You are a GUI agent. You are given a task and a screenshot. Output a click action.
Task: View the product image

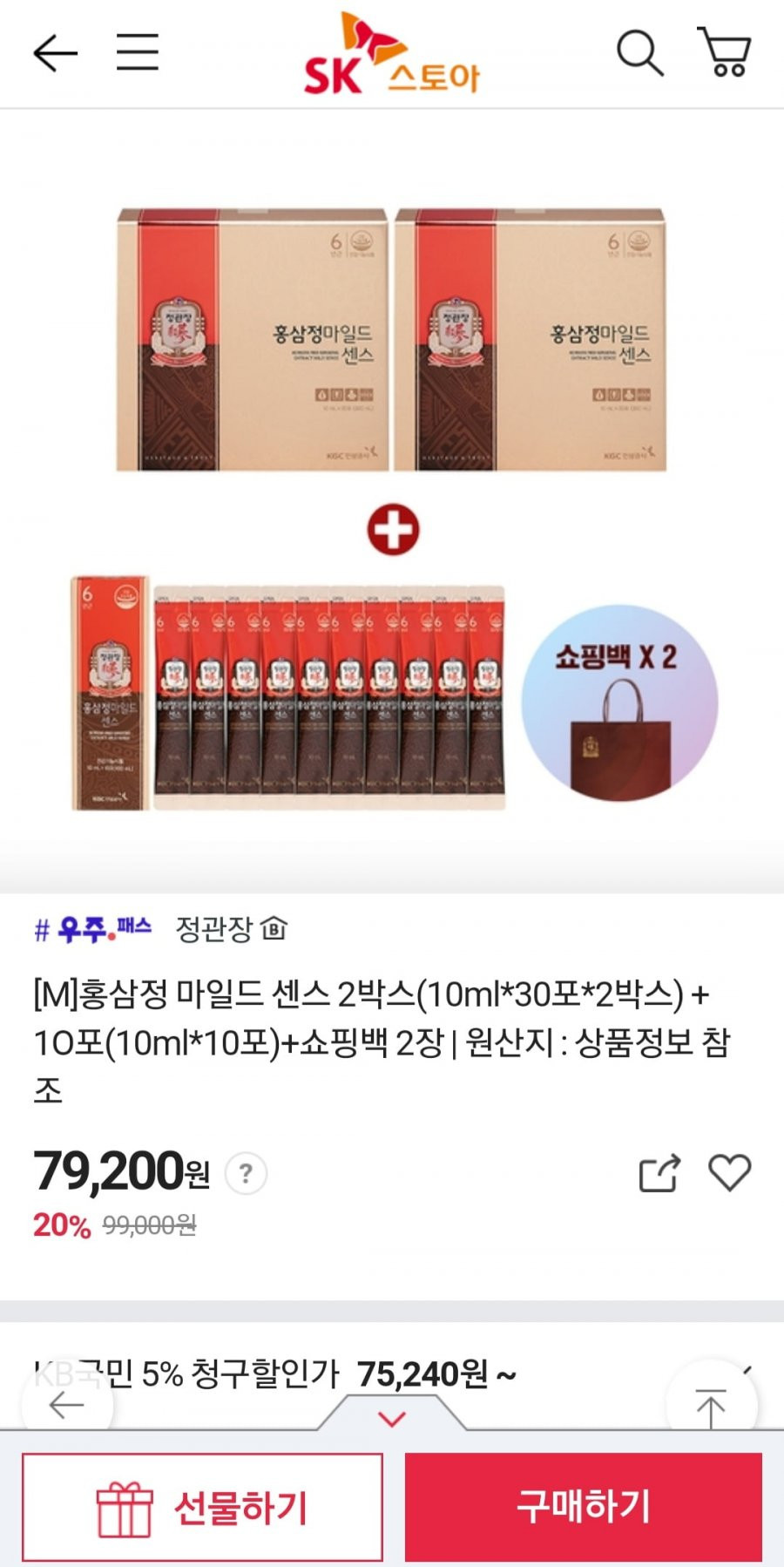pos(392,505)
